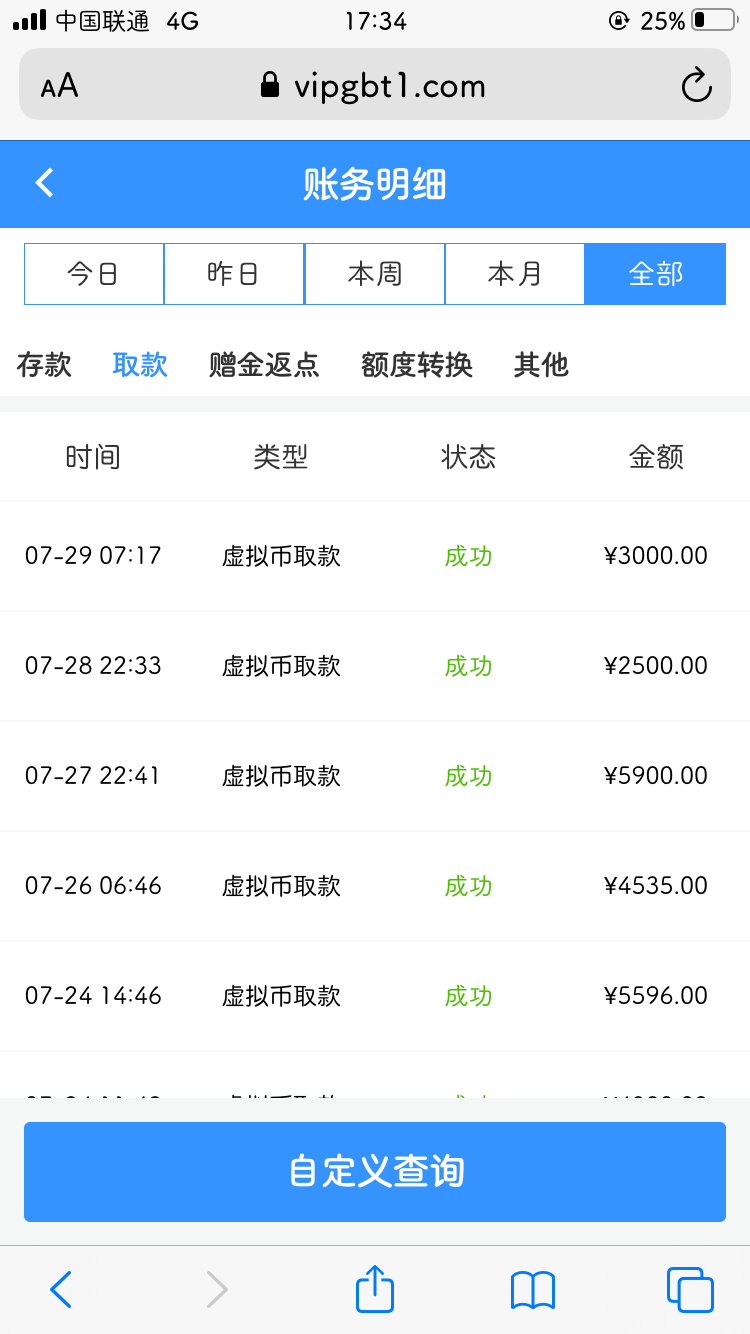Switch to the 赠金返点 tab
The width and height of the screenshot is (750, 1334).
(x=264, y=365)
